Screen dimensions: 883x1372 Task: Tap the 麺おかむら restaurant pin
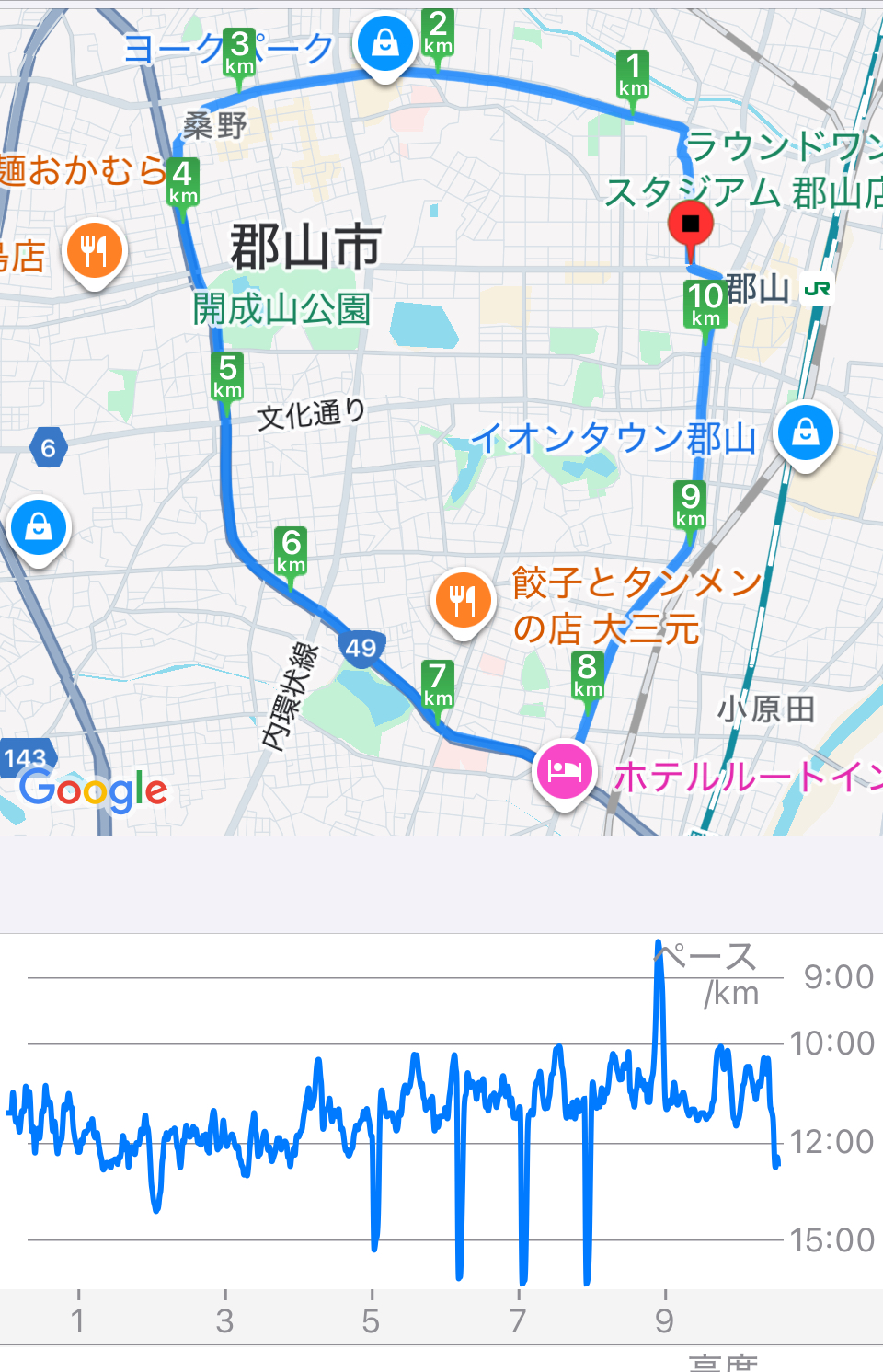94,251
